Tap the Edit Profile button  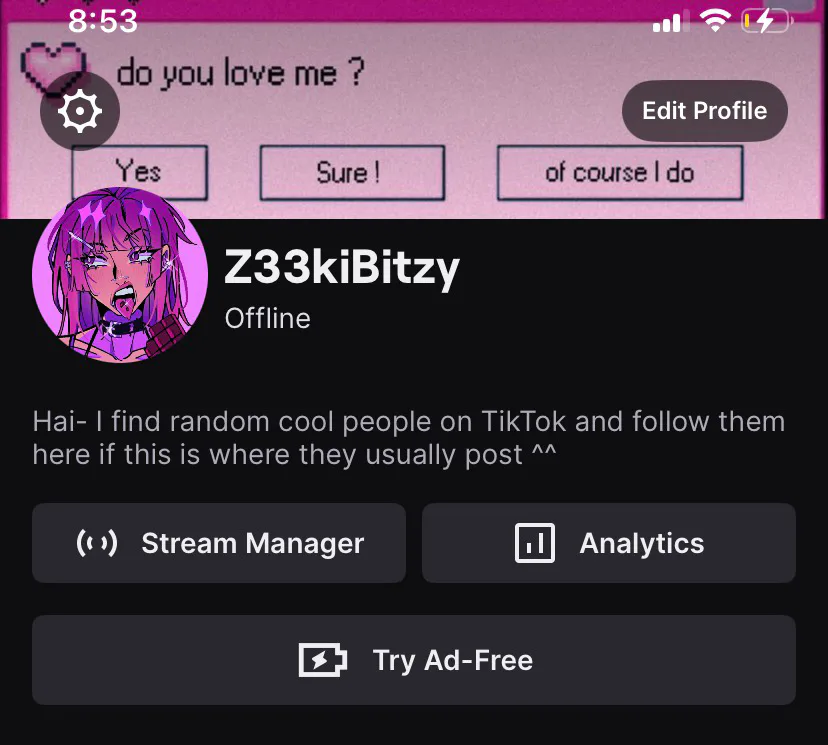pyautogui.click(x=704, y=111)
